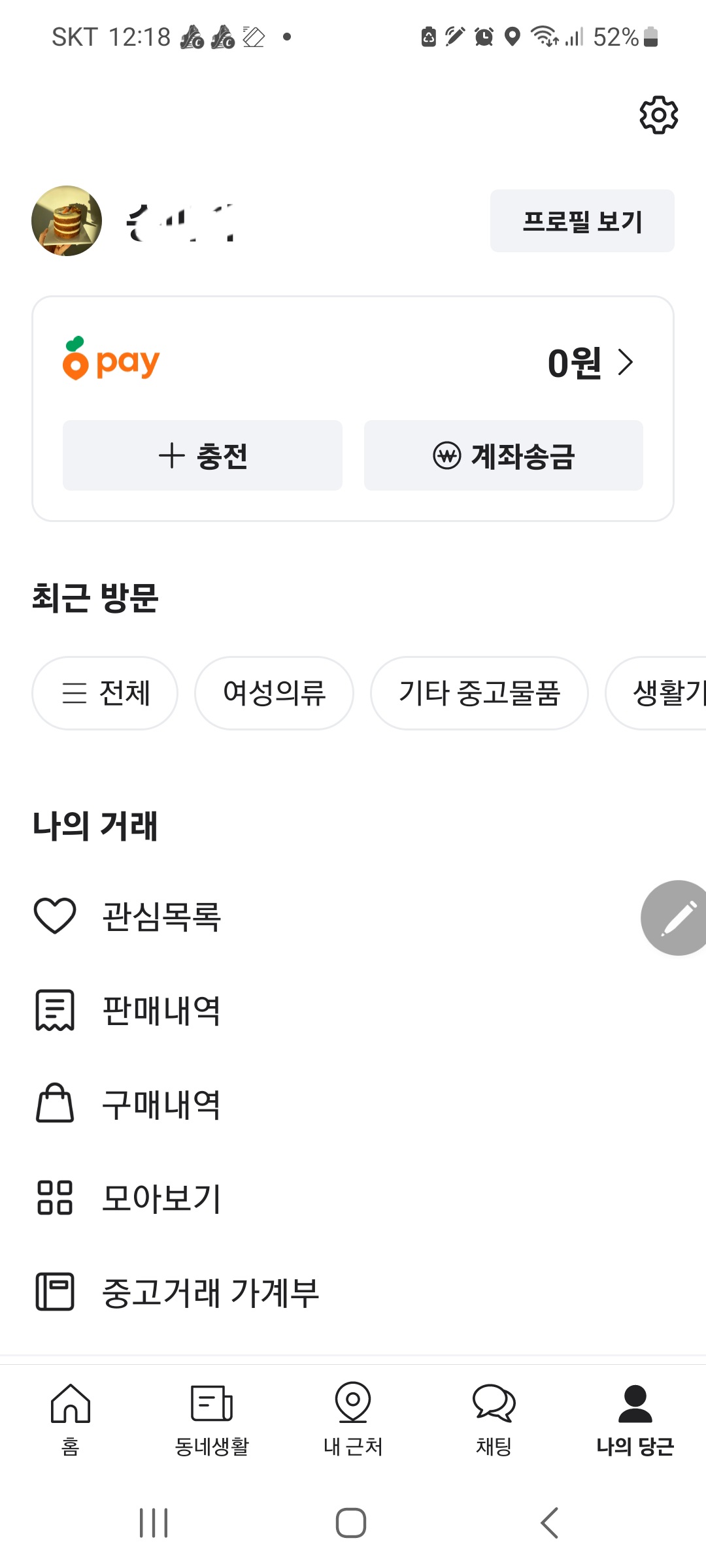
Task: Open the Pay balance showing 0원
Action: click(x=590, y=363)
